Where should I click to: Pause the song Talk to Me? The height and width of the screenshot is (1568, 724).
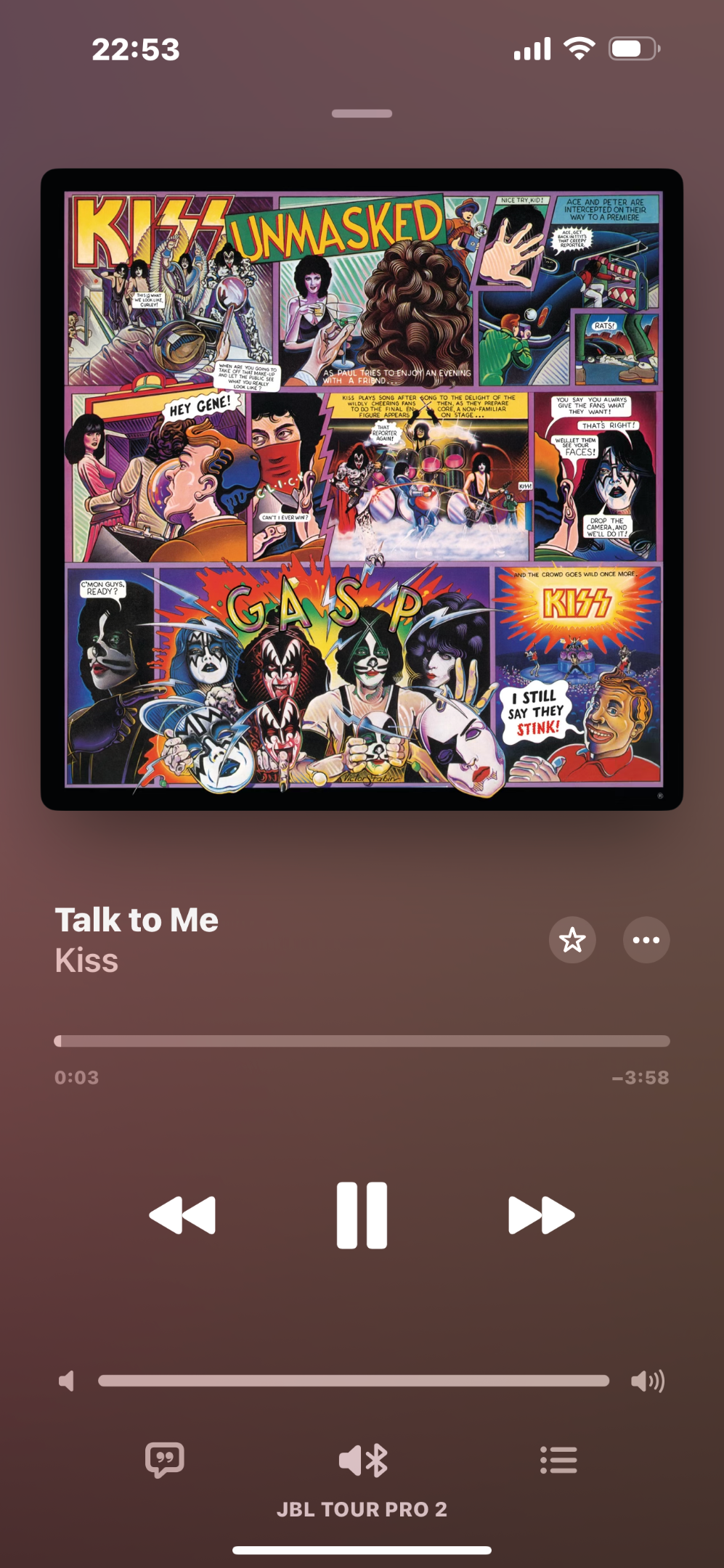point(362,1215)
